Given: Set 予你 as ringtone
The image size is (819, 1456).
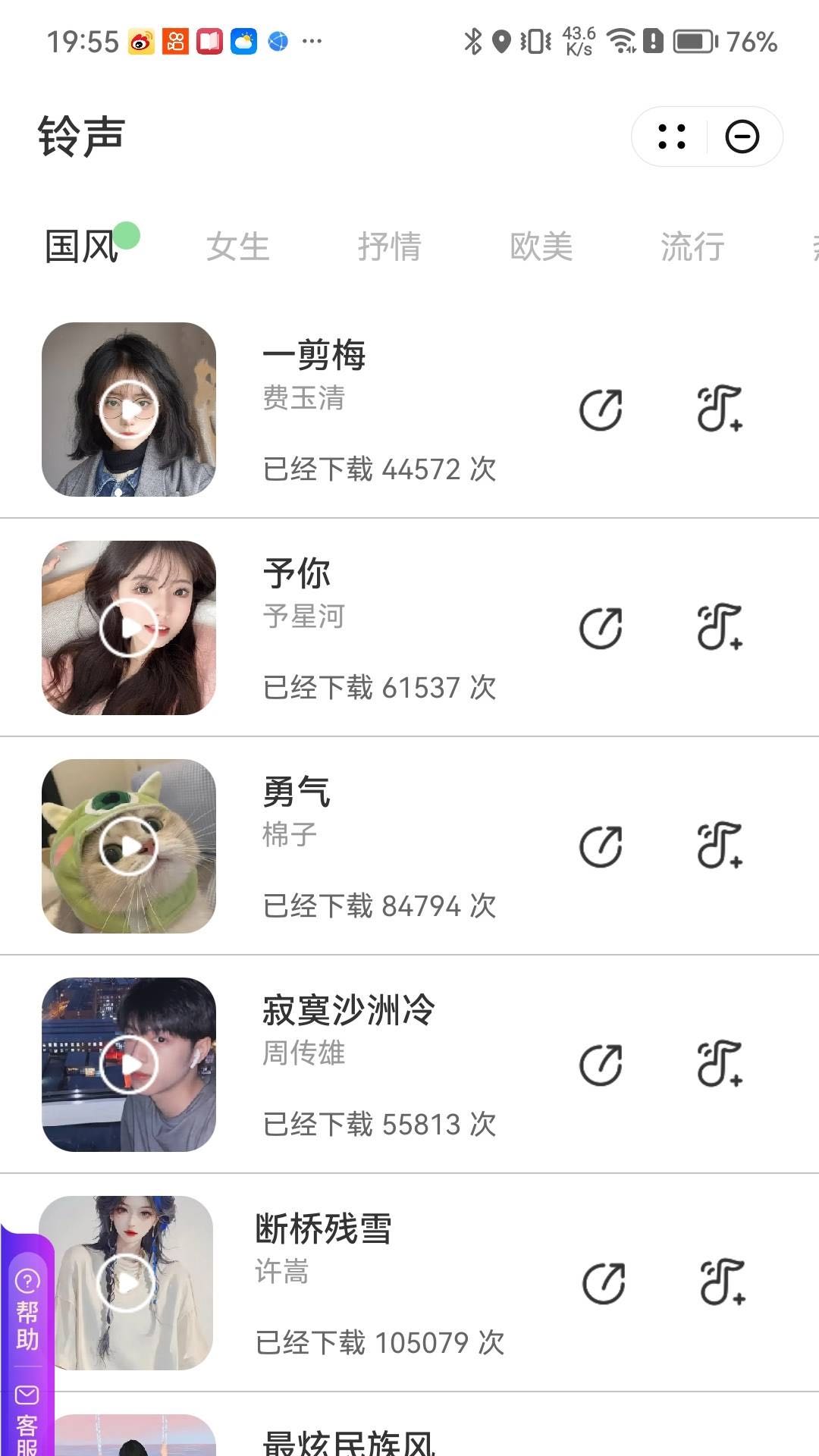Looking at the screenshot, I should [x=719, y=629].
